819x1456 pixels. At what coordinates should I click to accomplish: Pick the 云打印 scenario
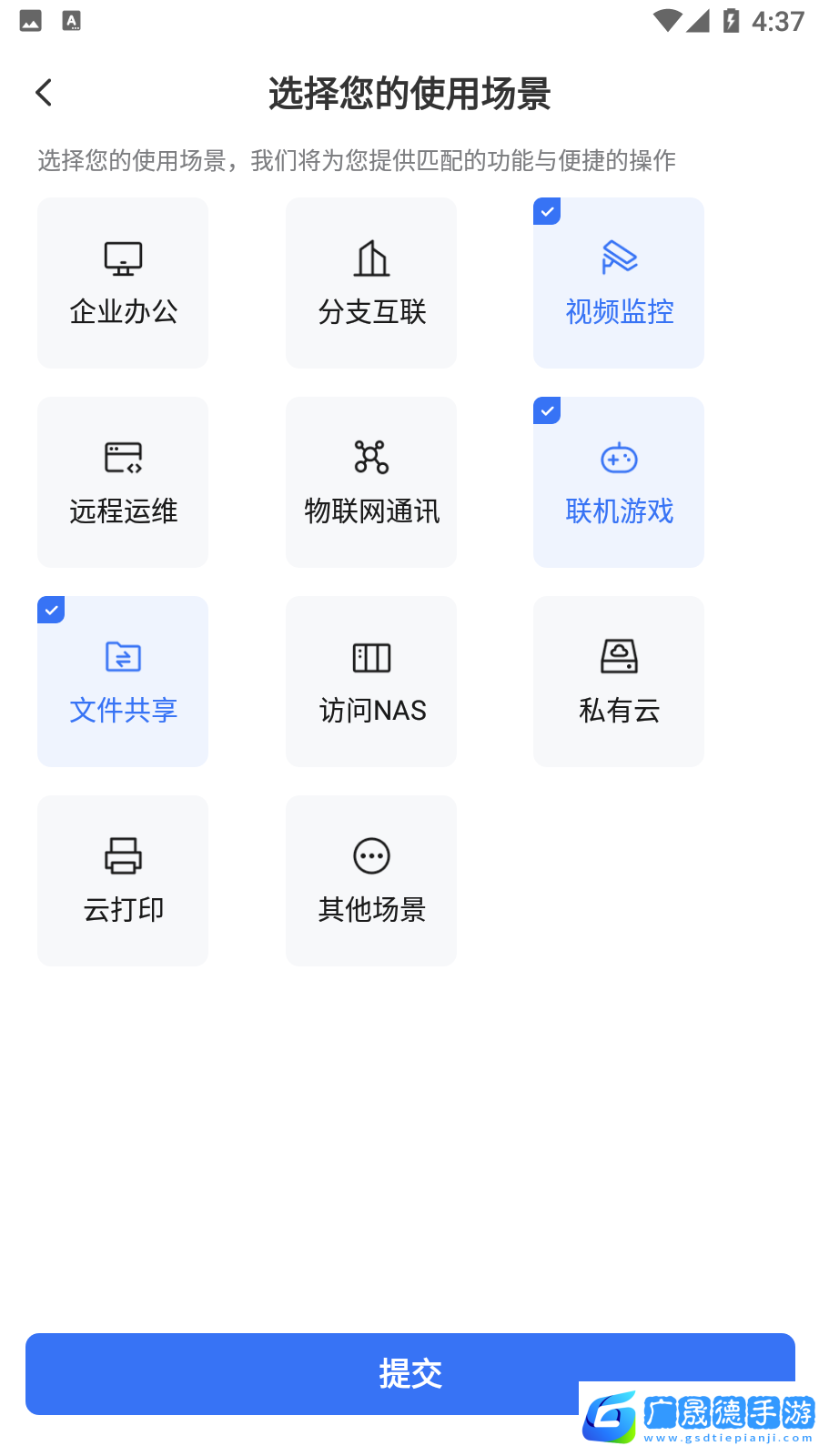click(123, 881)
